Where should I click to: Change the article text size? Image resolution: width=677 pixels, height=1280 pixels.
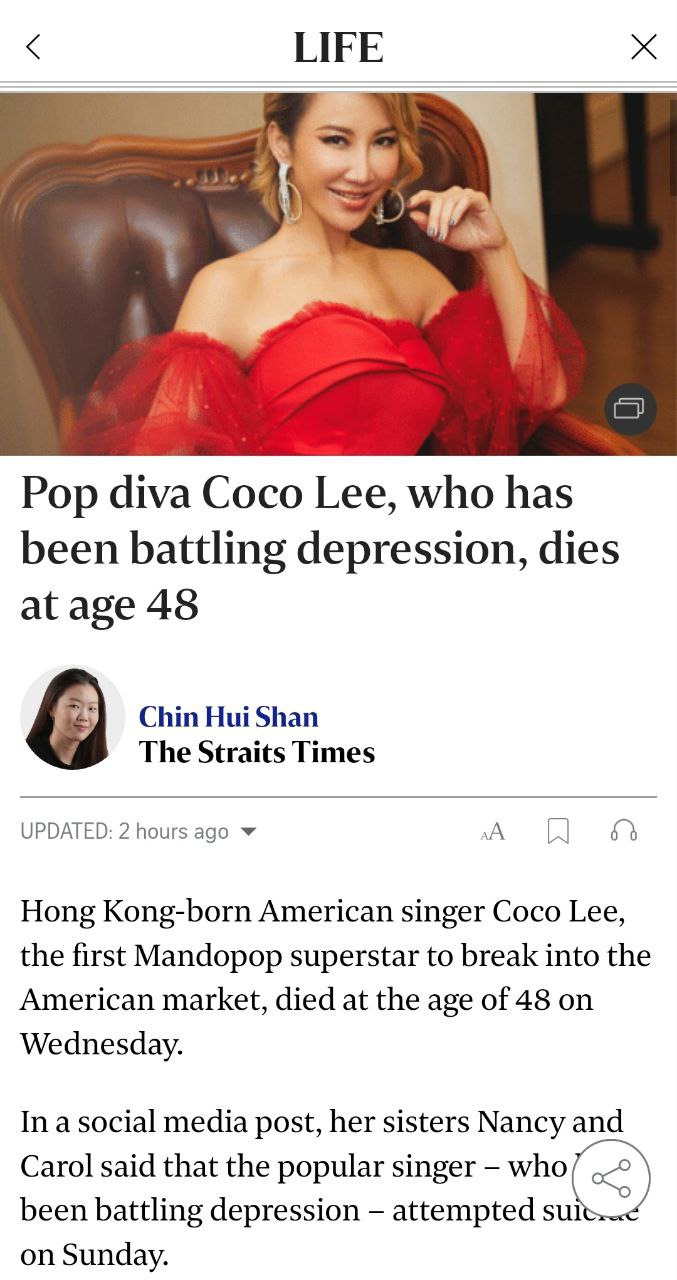(493, 831)
